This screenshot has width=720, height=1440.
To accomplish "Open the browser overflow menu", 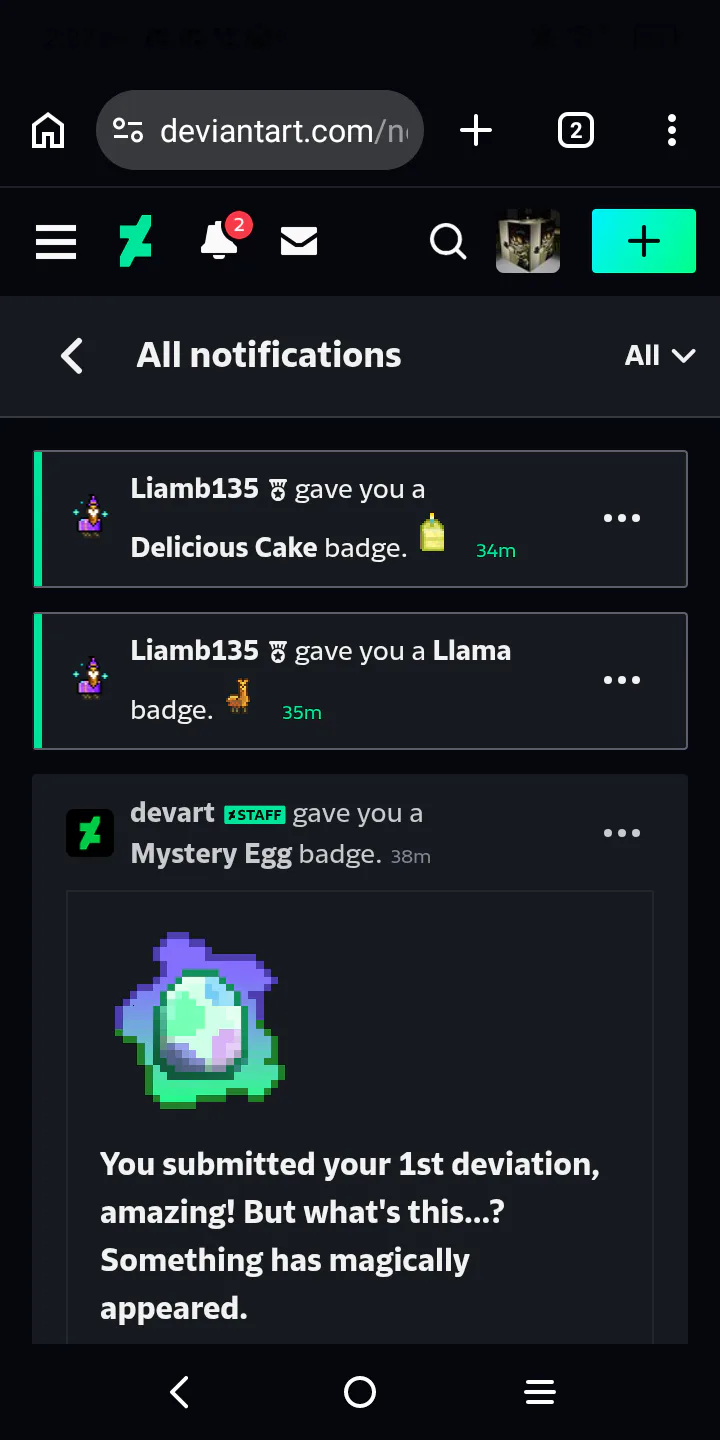I will (x=672, y=131).
